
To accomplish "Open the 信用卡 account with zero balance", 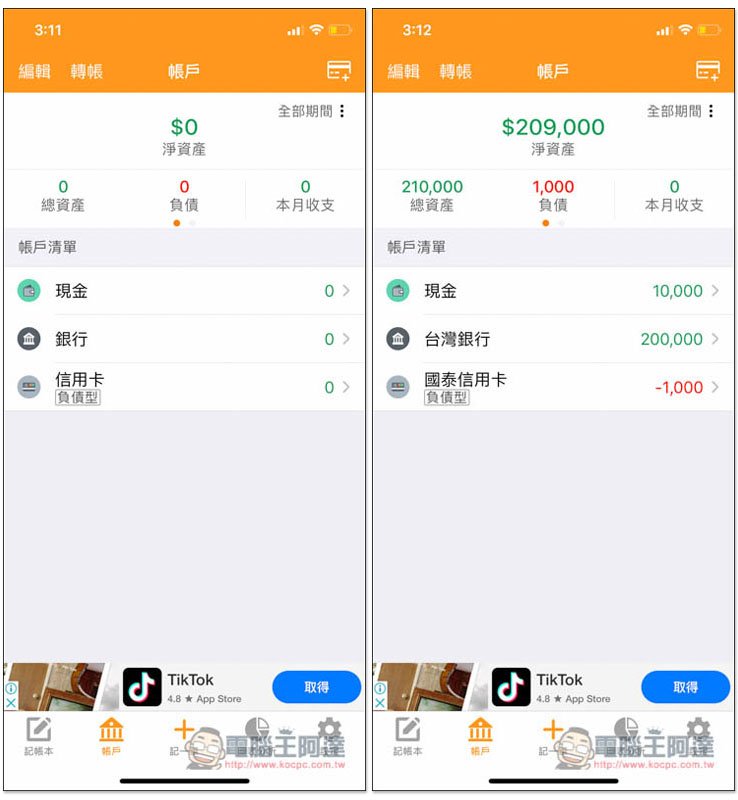I will click(184, 387).
